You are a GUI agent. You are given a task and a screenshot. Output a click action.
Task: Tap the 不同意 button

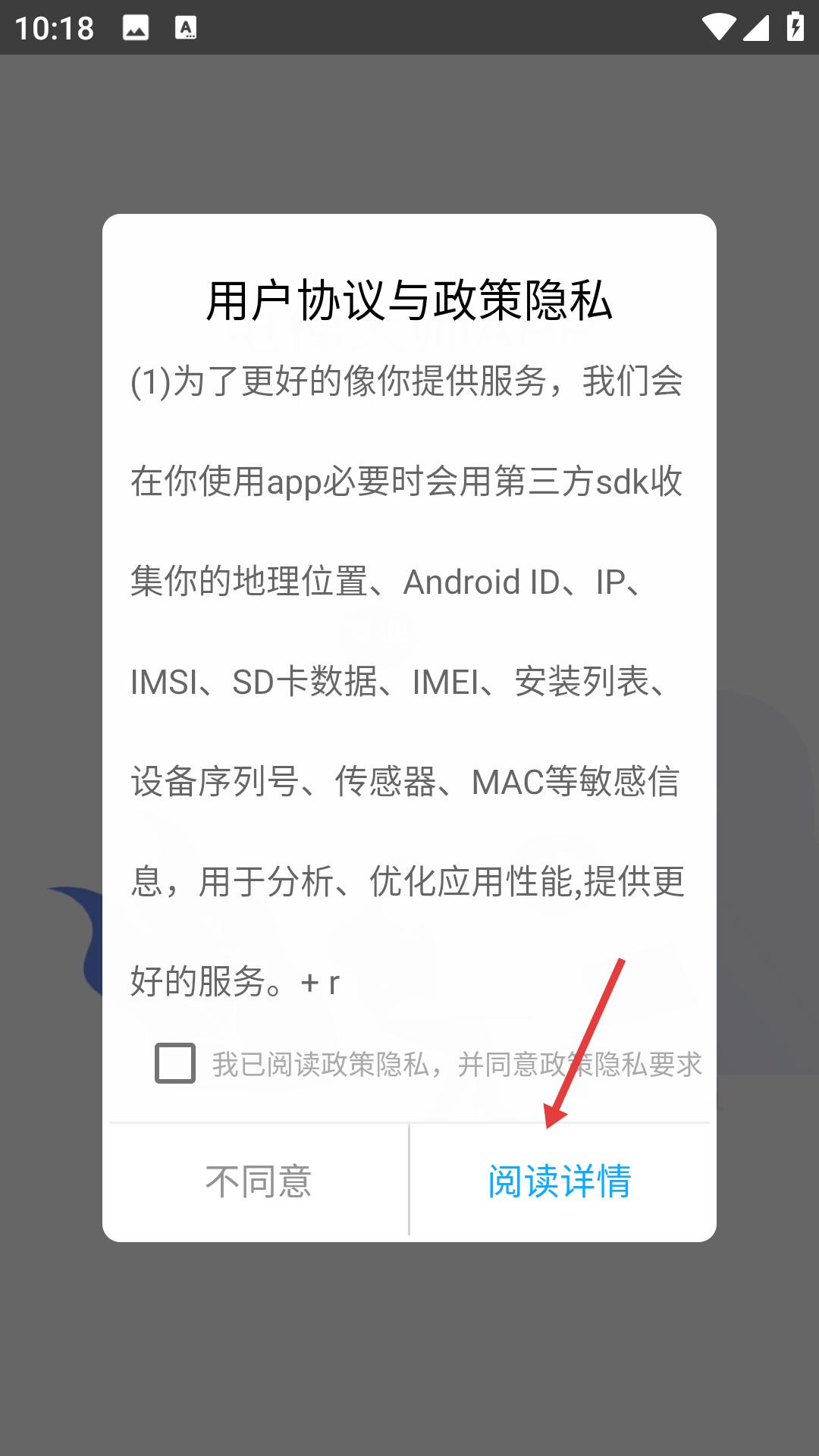pos(259,1181)
